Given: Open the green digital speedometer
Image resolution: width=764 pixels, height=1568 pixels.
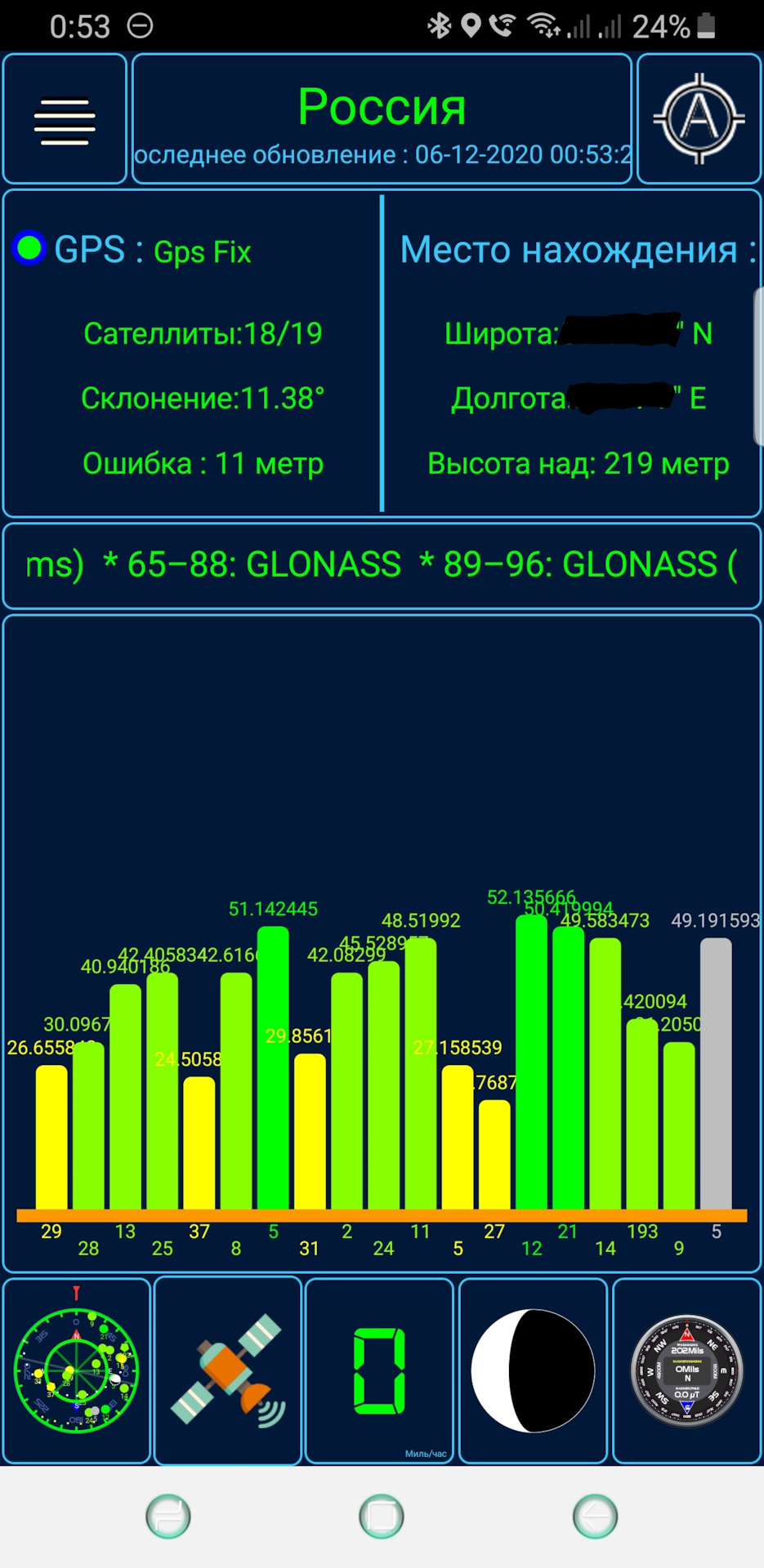Looking at the screenshot, I should 379,1370.
